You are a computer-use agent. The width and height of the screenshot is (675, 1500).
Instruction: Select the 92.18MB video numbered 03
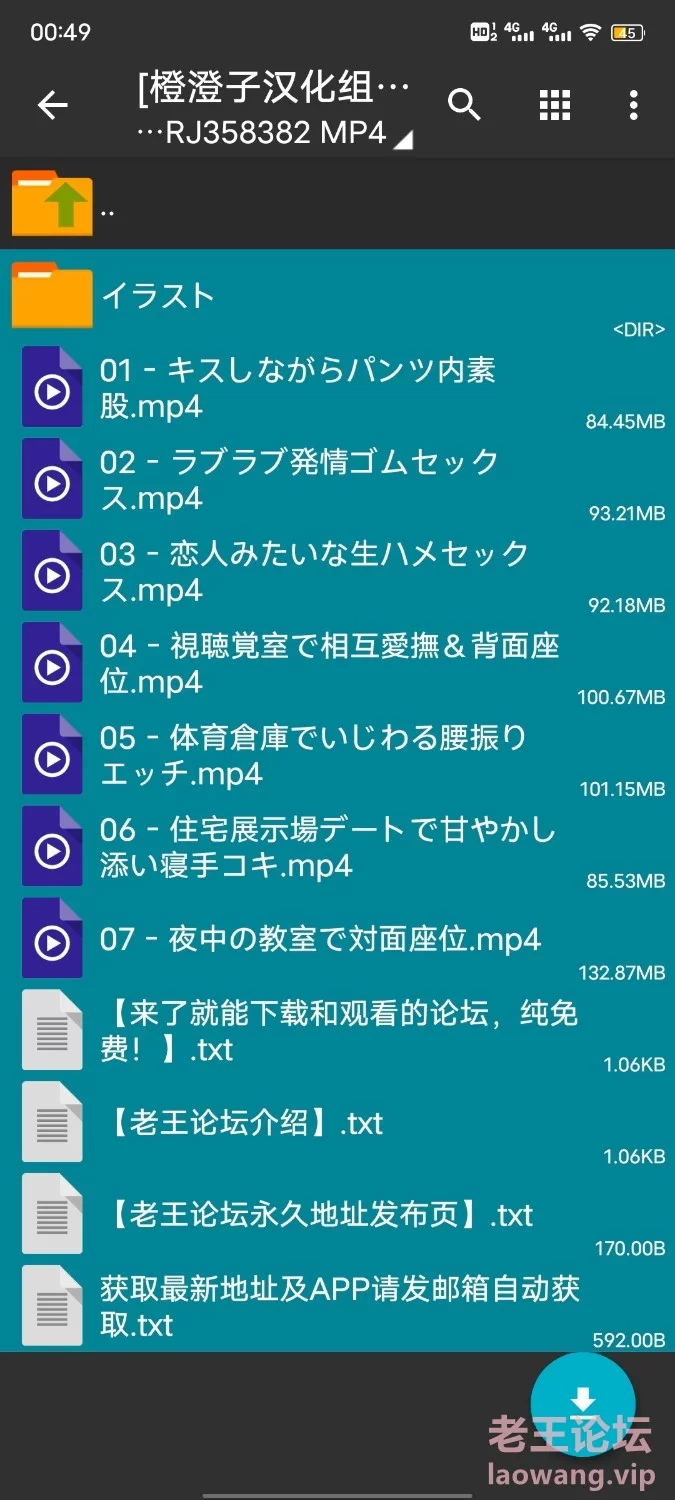point(337,571)
